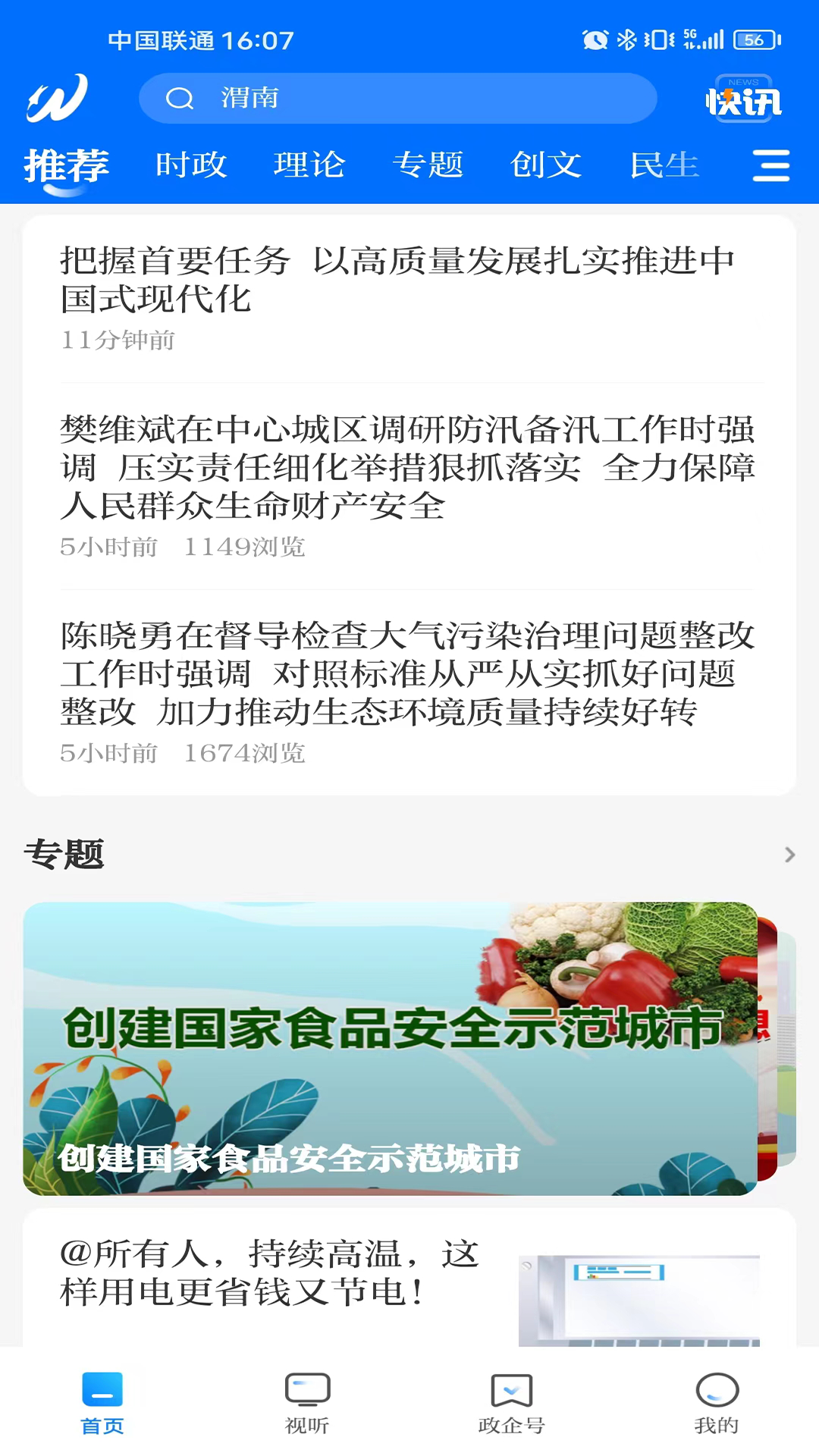This screenshot has width=819, height=1456.
Task: Open the channel list menu button
Action: click(x=770, y=165)
